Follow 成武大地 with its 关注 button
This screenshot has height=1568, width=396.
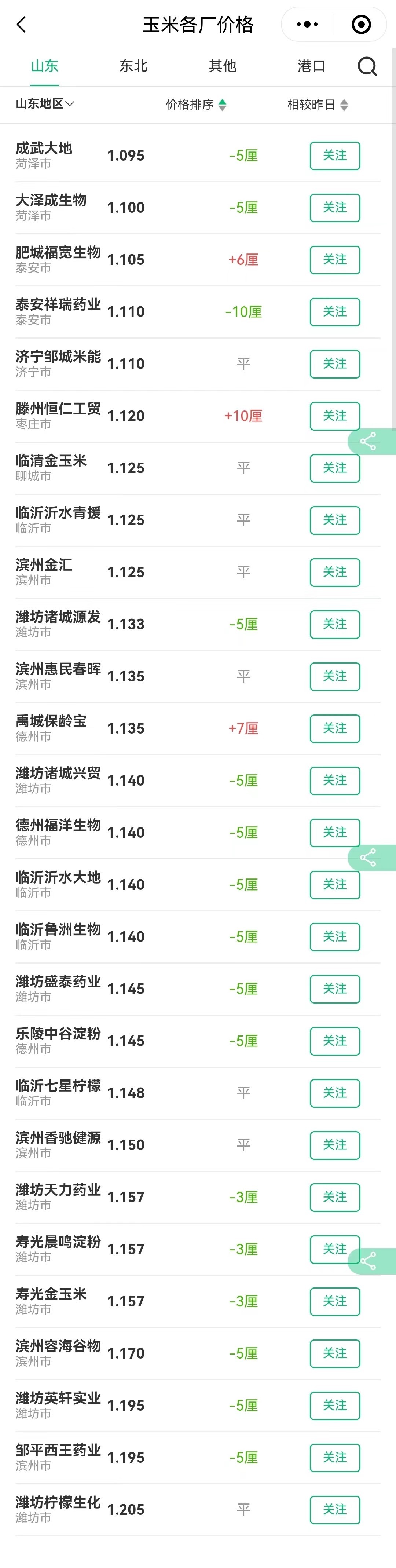click(x=334, y=156)
